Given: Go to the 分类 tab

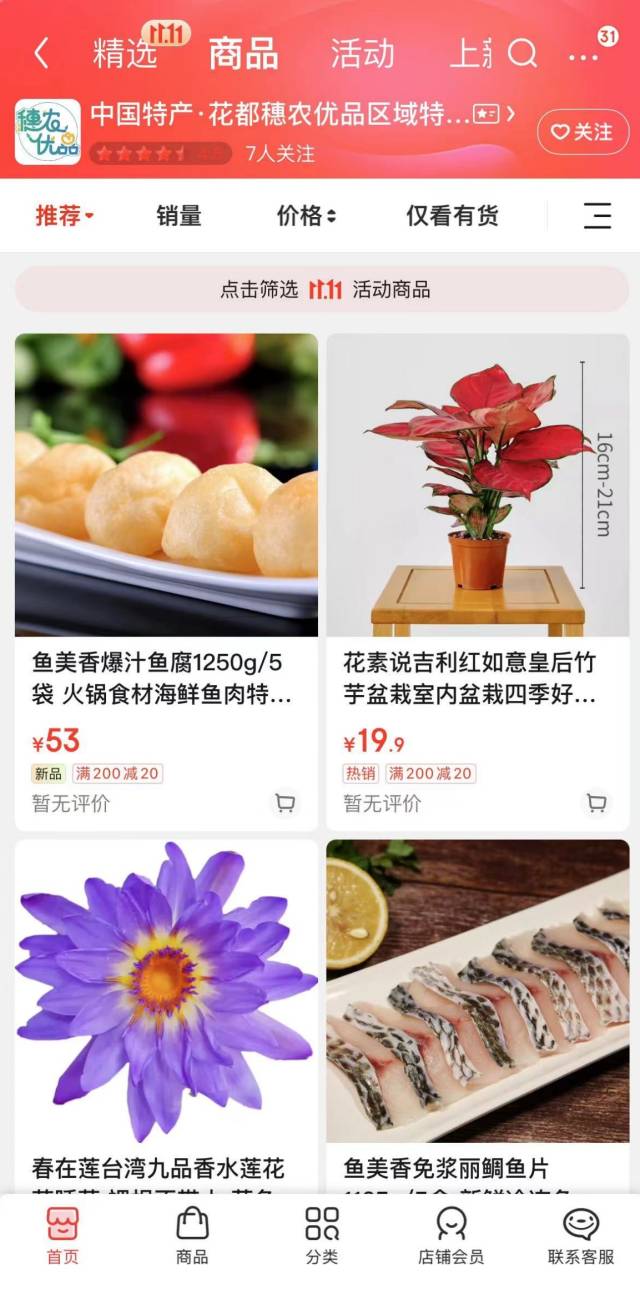Looking at the screenshot, I should [322, 1236].
